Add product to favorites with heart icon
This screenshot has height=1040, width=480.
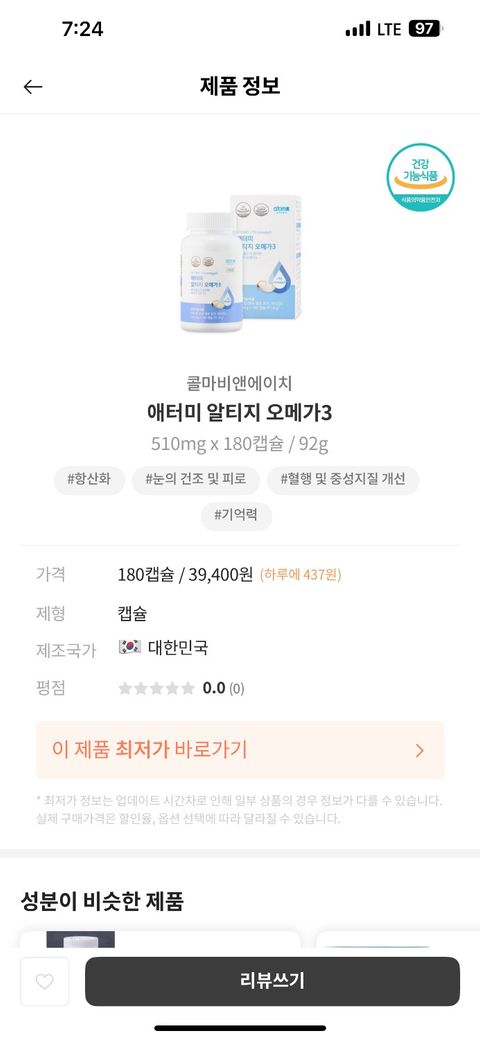44,982
